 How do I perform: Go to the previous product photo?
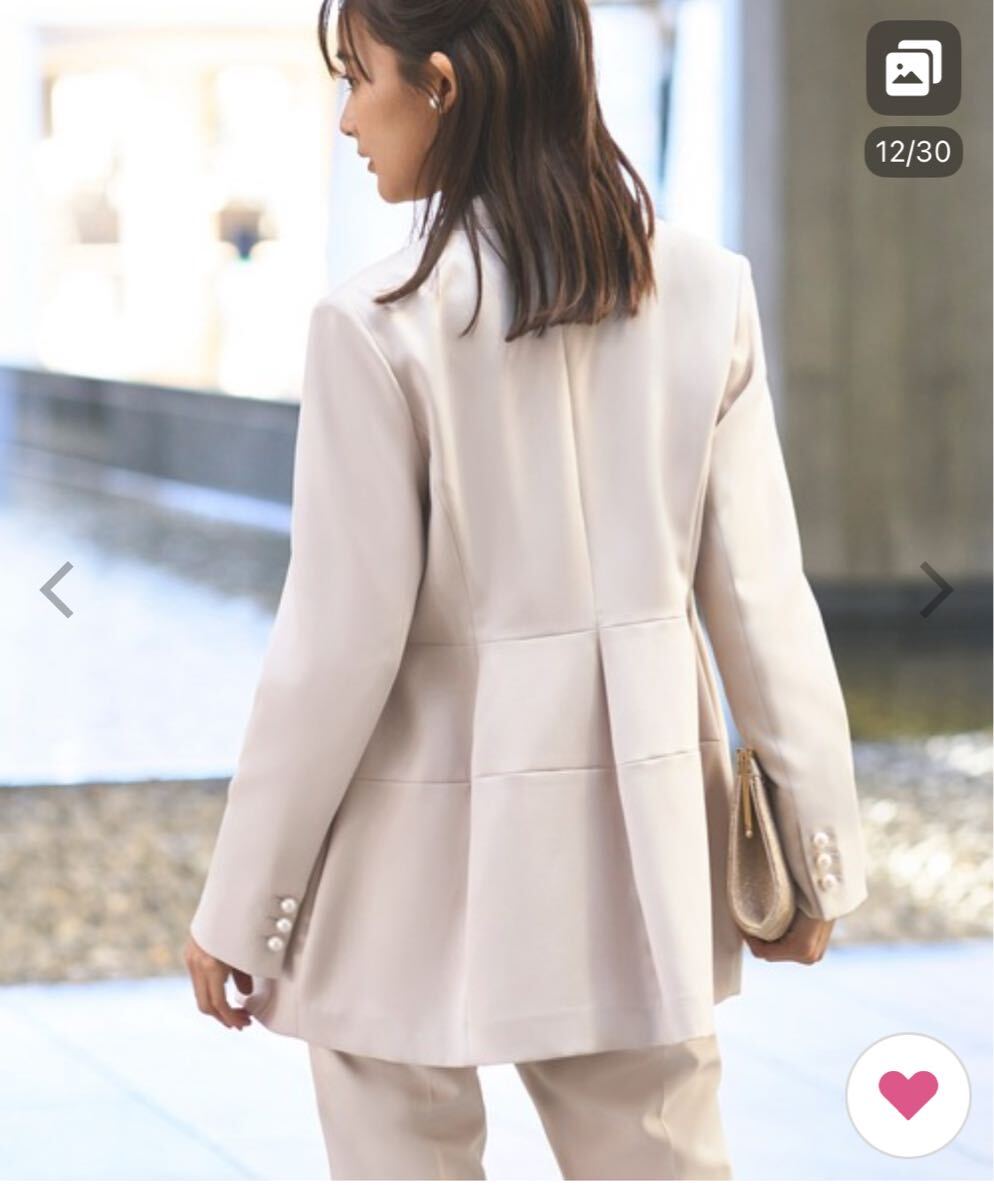tap(57, 590)
